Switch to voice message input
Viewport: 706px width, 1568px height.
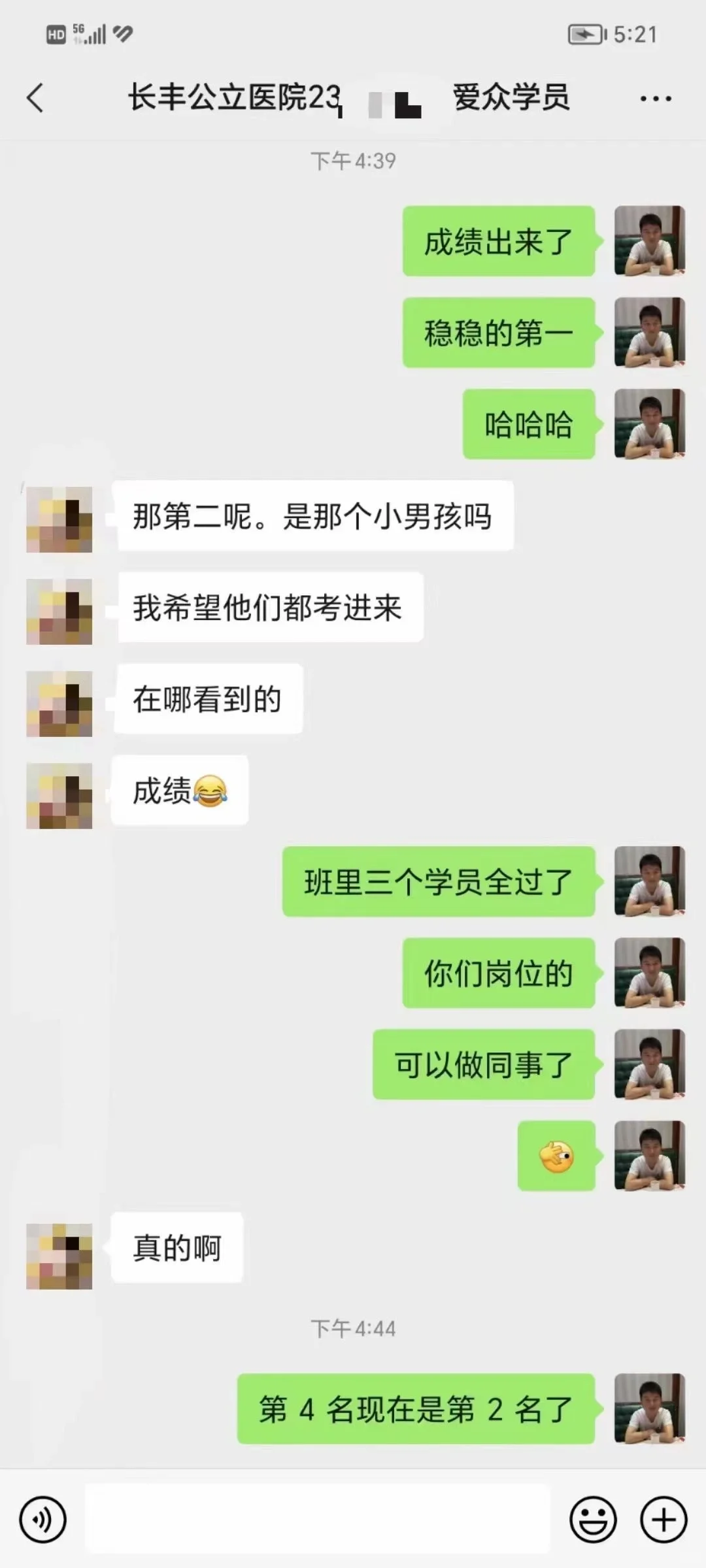pos(43,1520)
